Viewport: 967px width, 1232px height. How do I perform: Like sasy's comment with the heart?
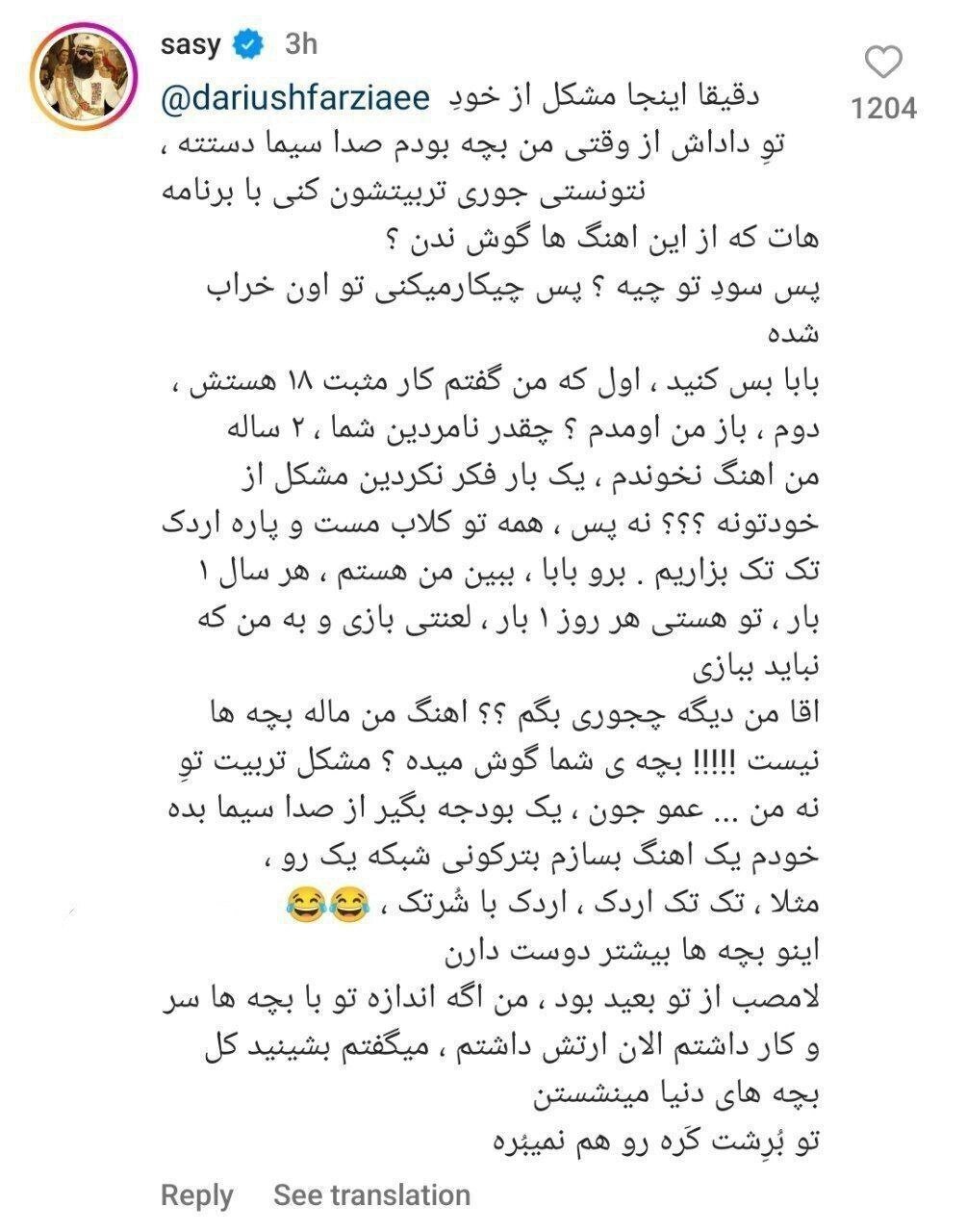tap(884, 64)
